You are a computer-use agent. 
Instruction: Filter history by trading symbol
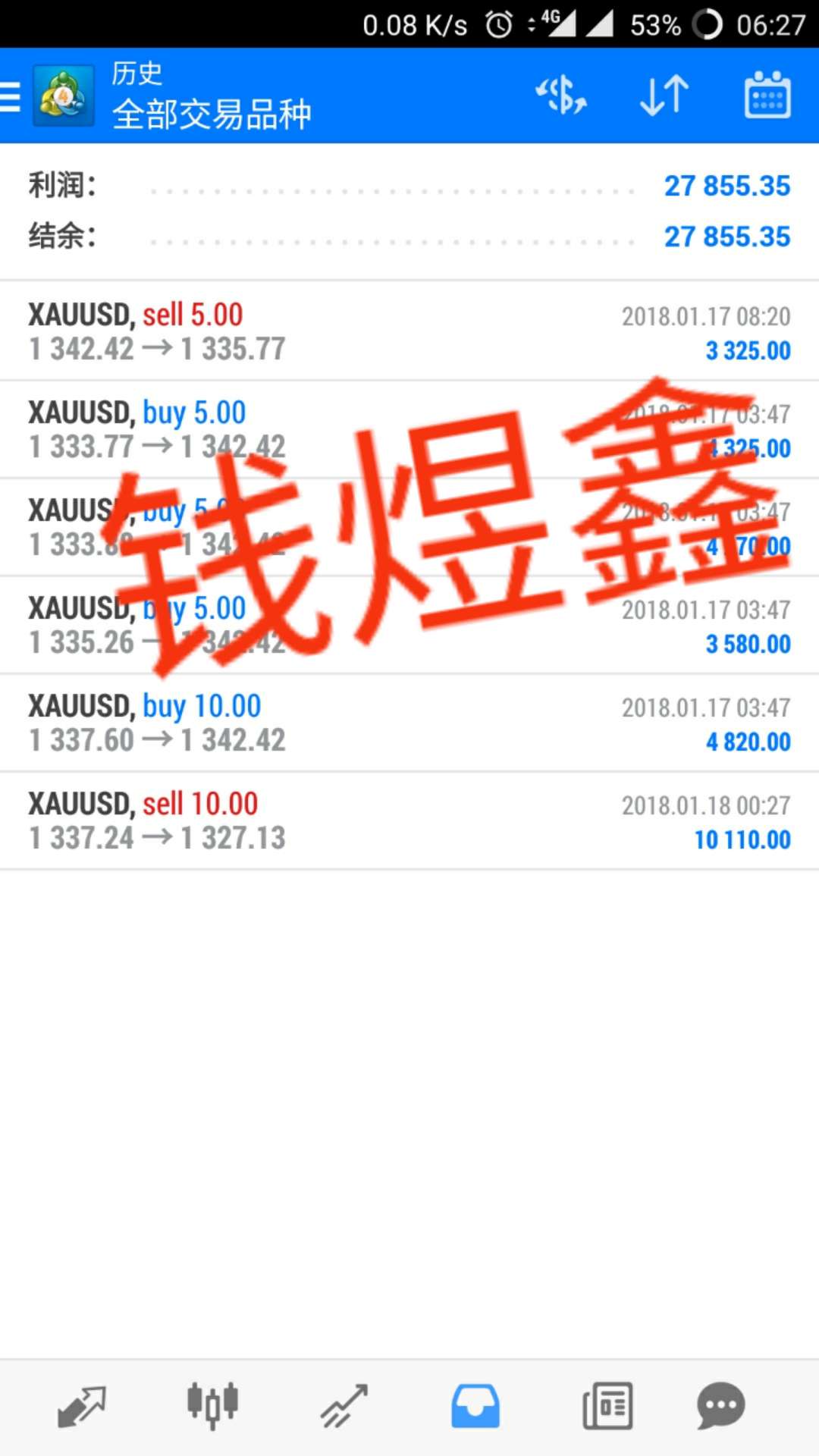[x=561, y=96]
